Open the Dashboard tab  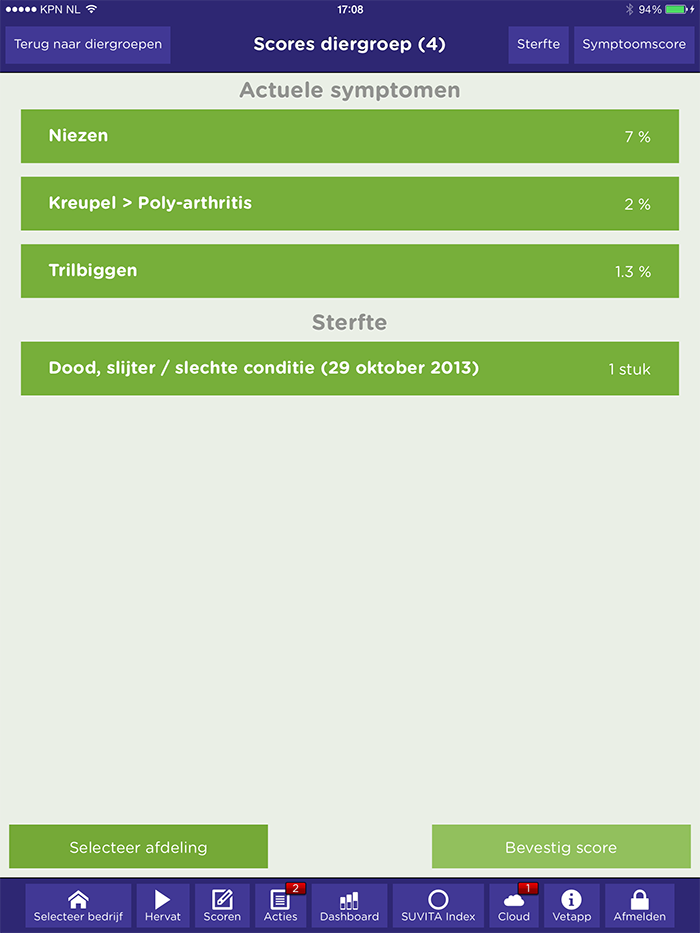pos(349,906)
